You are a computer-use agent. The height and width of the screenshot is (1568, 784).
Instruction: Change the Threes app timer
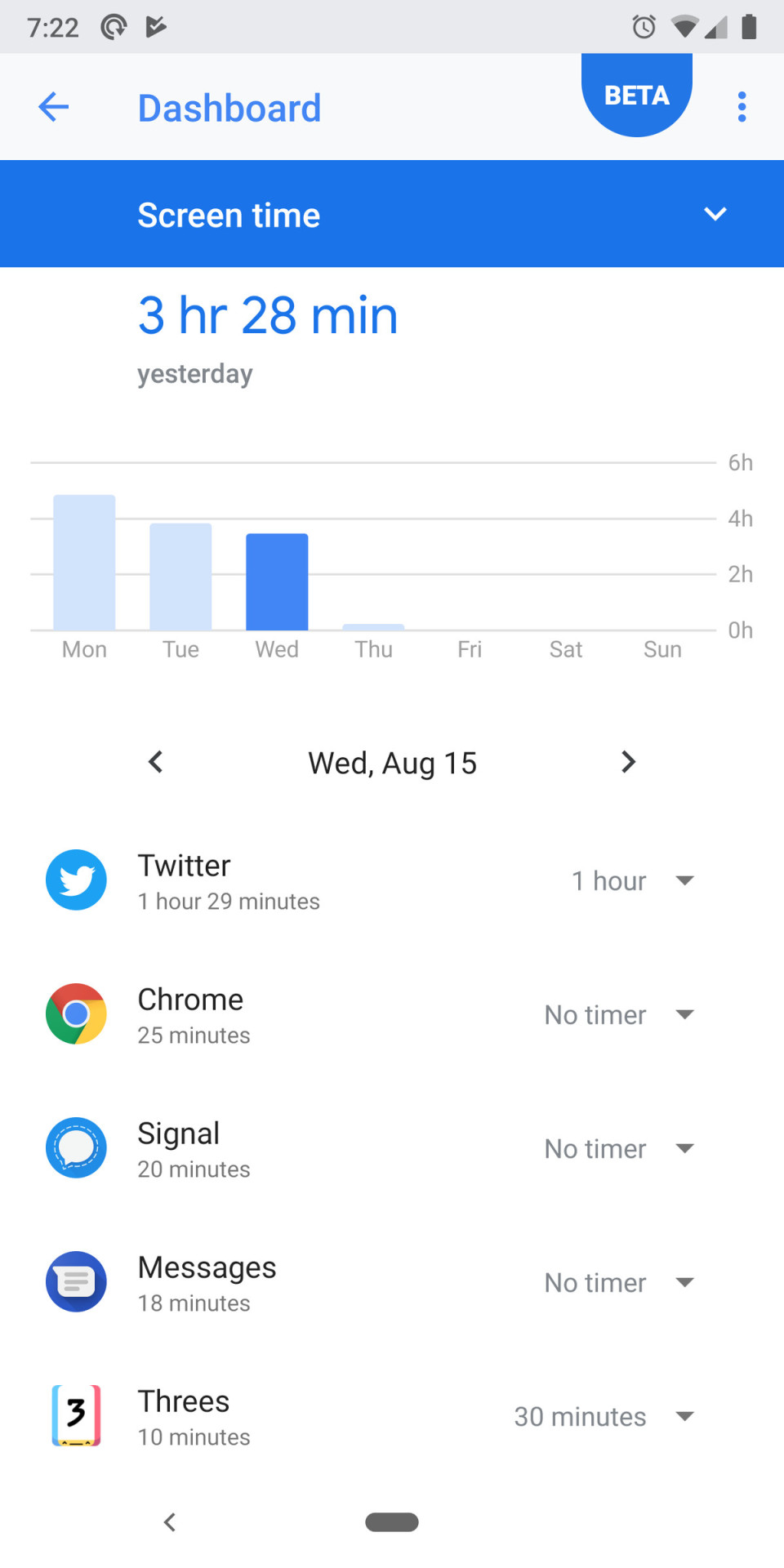[x=604, y=1416]
